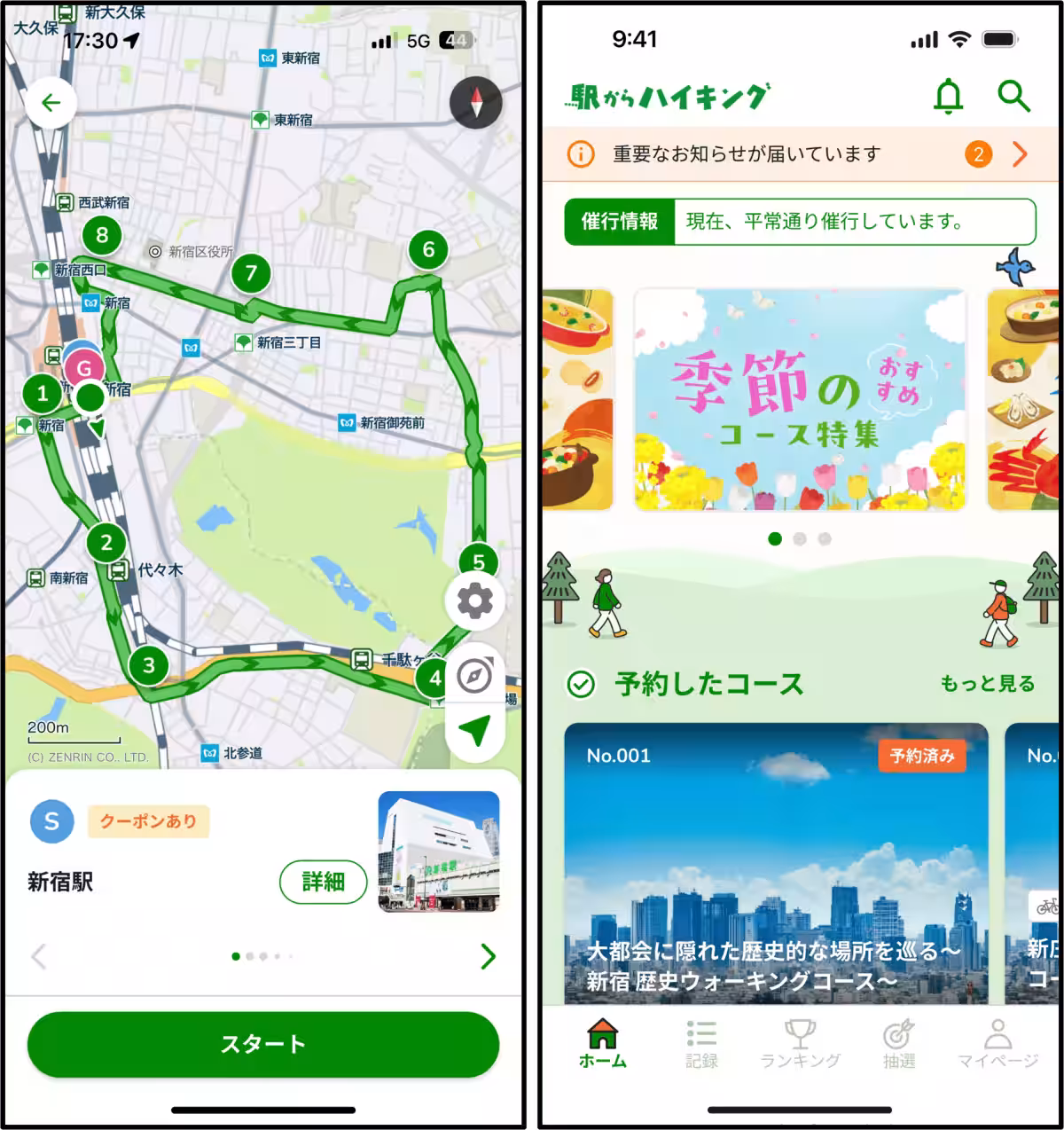Open 詳細 for 新宿駅
The image size is (1064, 1130).
click(323, 883)
